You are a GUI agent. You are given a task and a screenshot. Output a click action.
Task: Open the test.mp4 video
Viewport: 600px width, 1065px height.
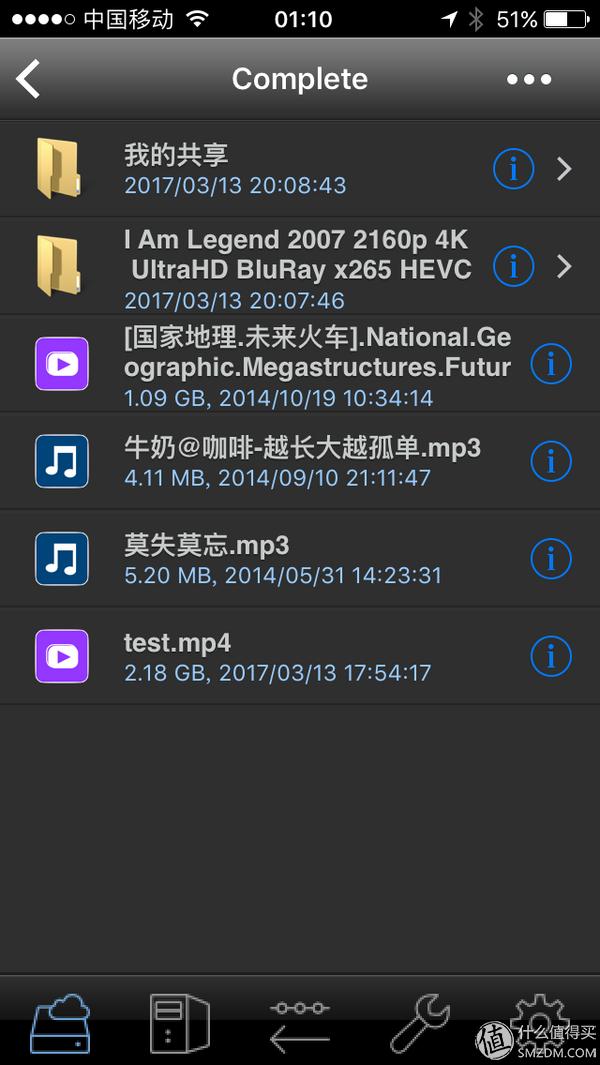(x=300, y=656)
